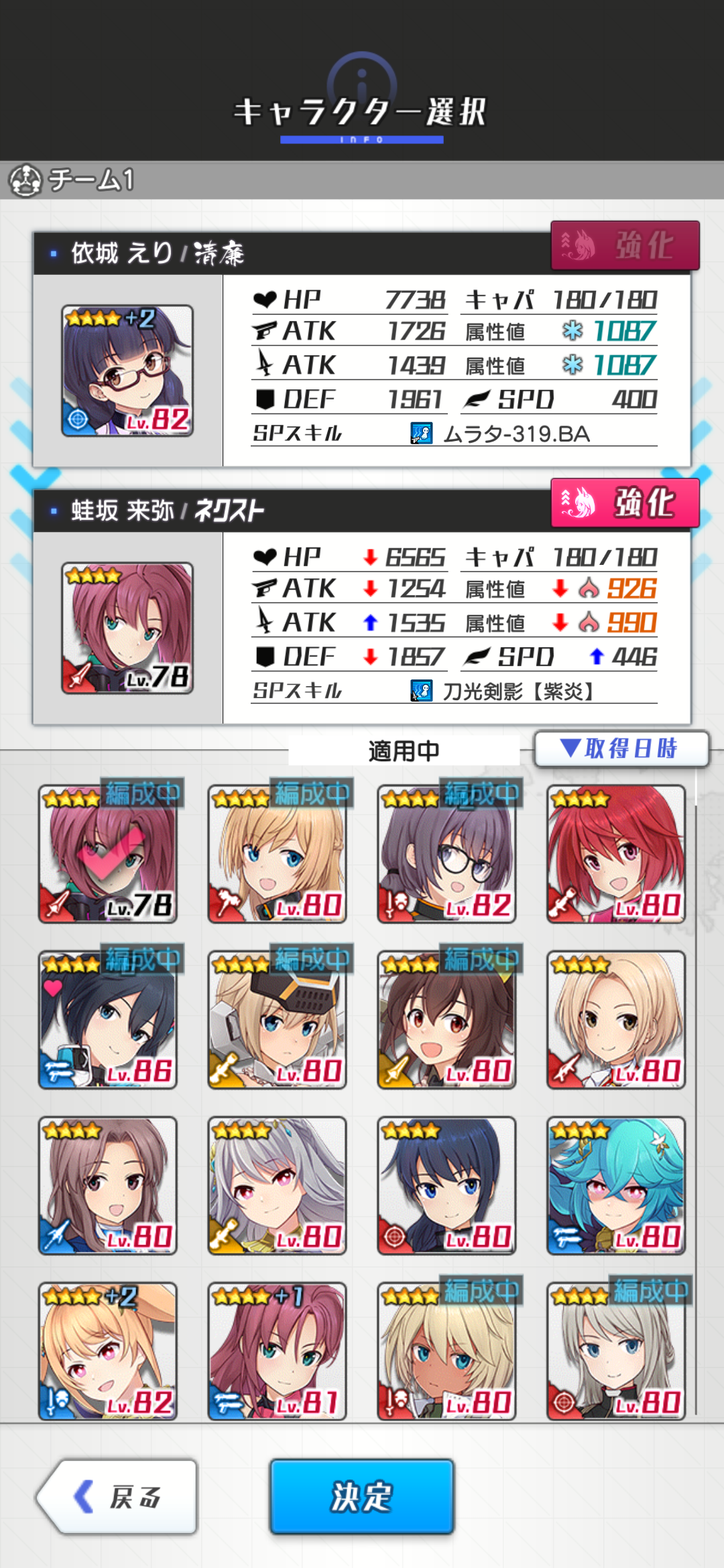Screen dimensions: 724x1568
Task: Select the Lv.86 black-haired character
Action: 108,1020
